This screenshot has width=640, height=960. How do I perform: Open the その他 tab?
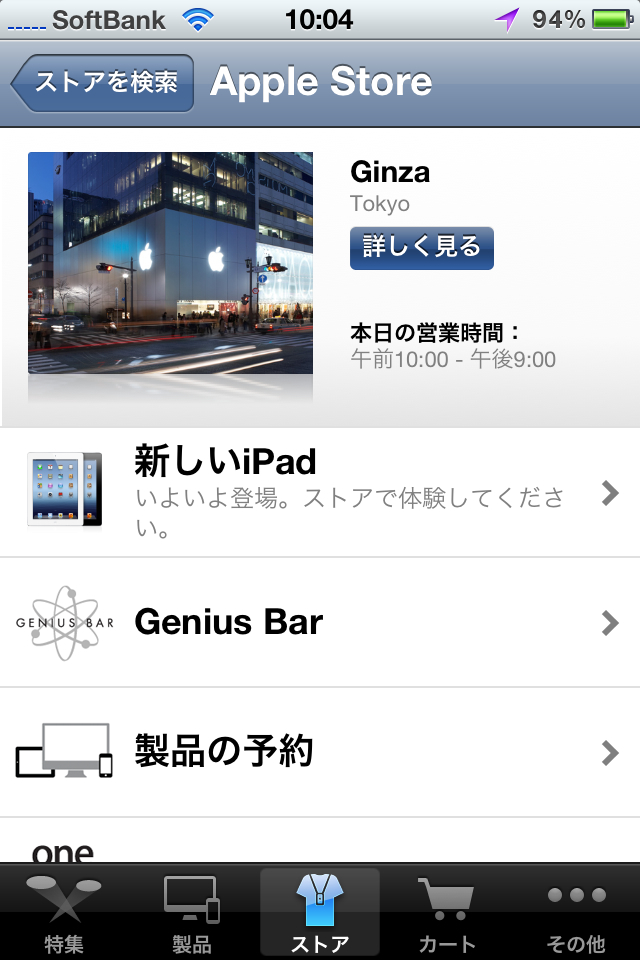576,914
